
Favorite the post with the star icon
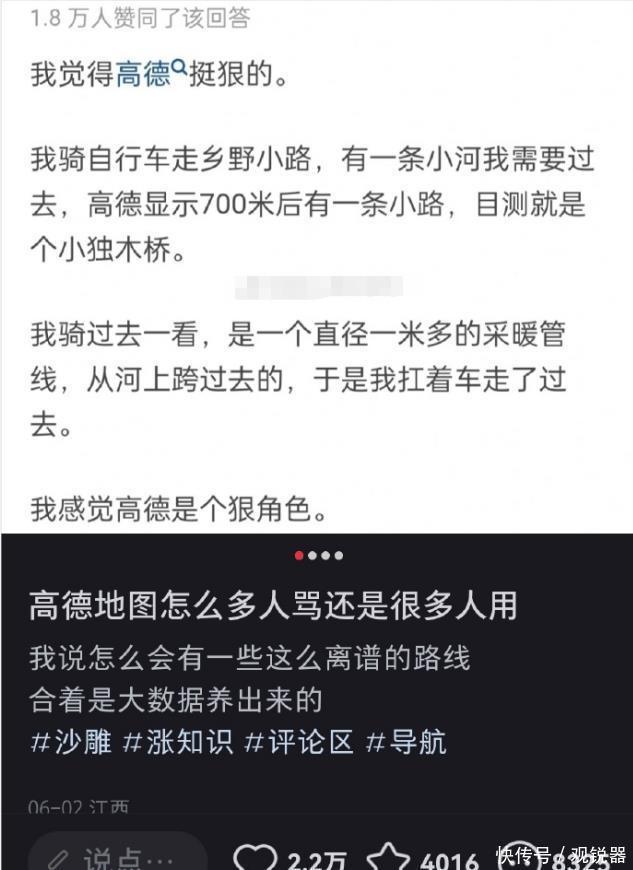[389, 857]
